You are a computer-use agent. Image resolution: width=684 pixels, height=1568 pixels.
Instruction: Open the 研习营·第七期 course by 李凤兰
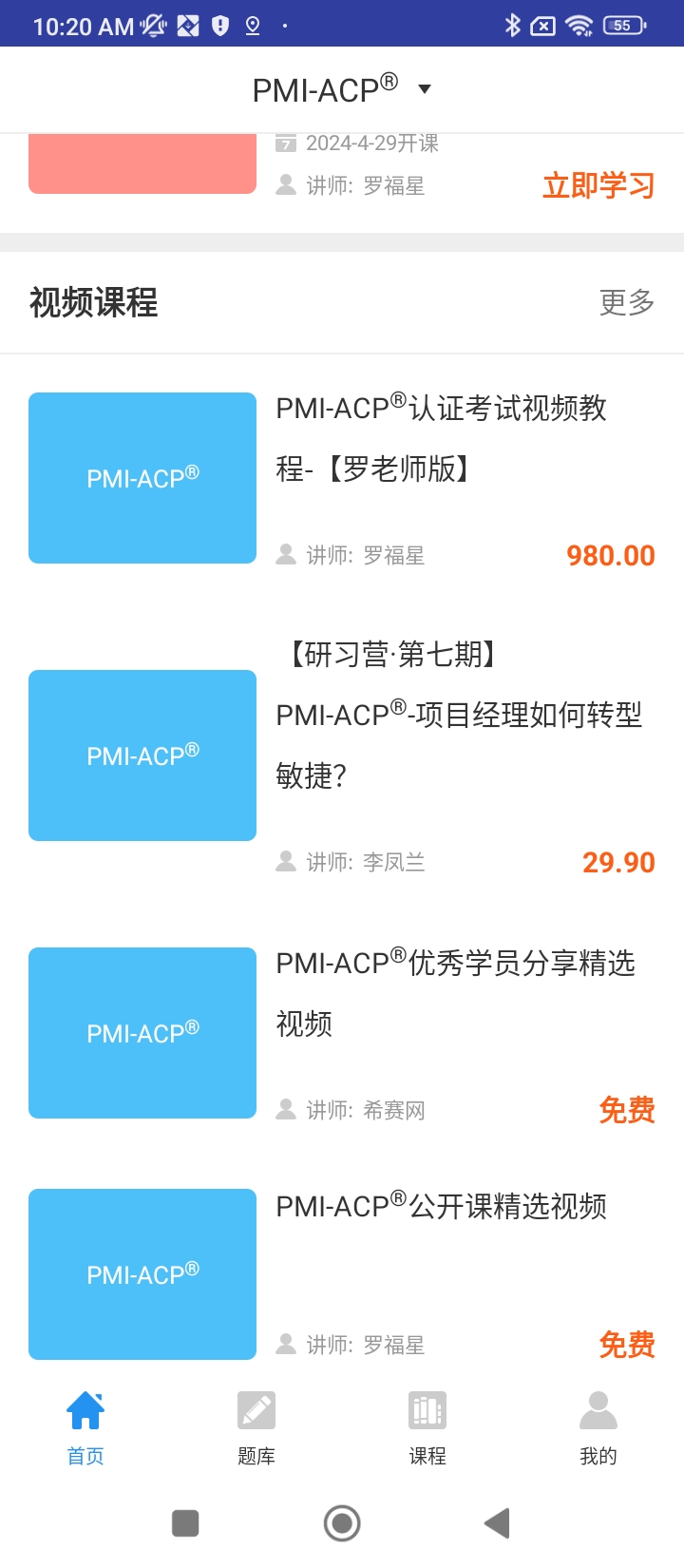458,715
